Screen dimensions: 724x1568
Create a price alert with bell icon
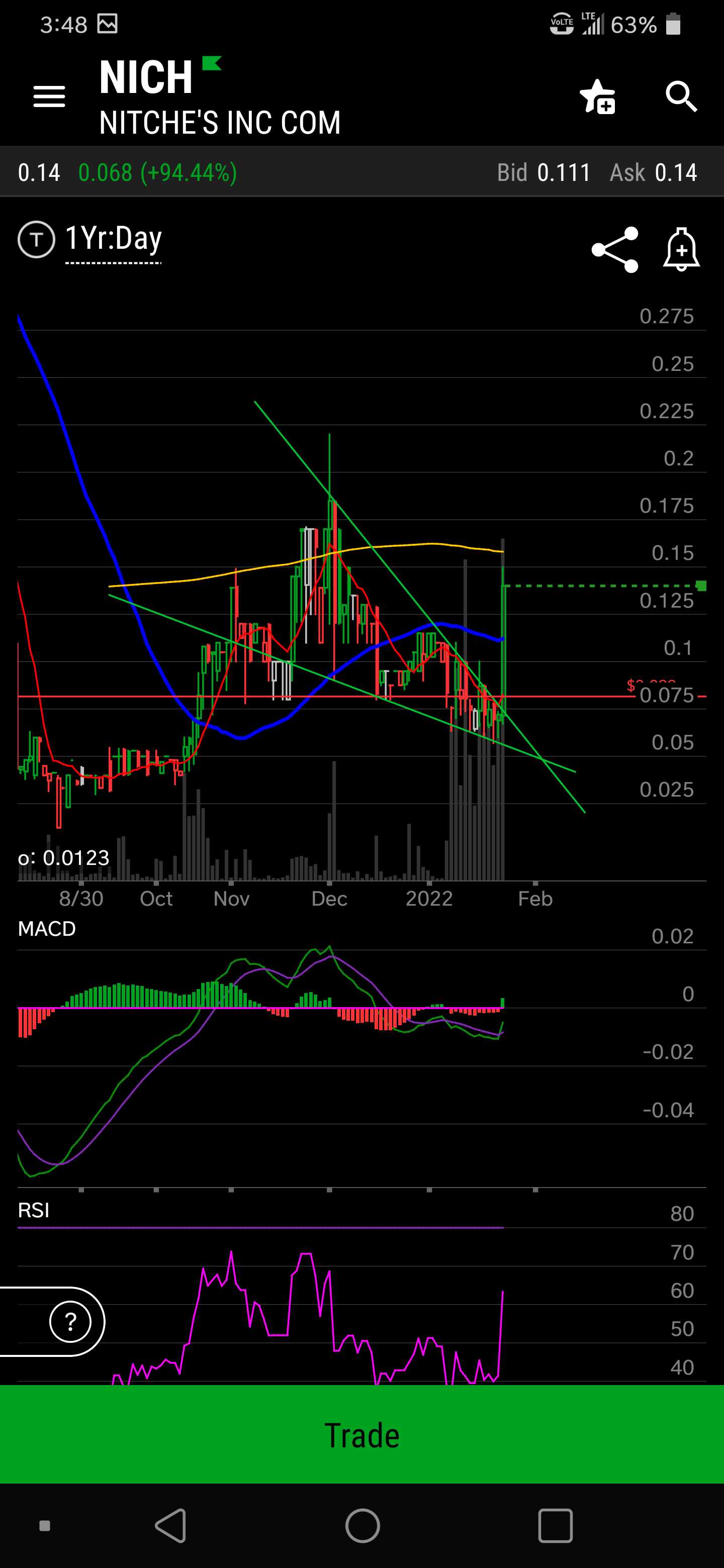681,250
